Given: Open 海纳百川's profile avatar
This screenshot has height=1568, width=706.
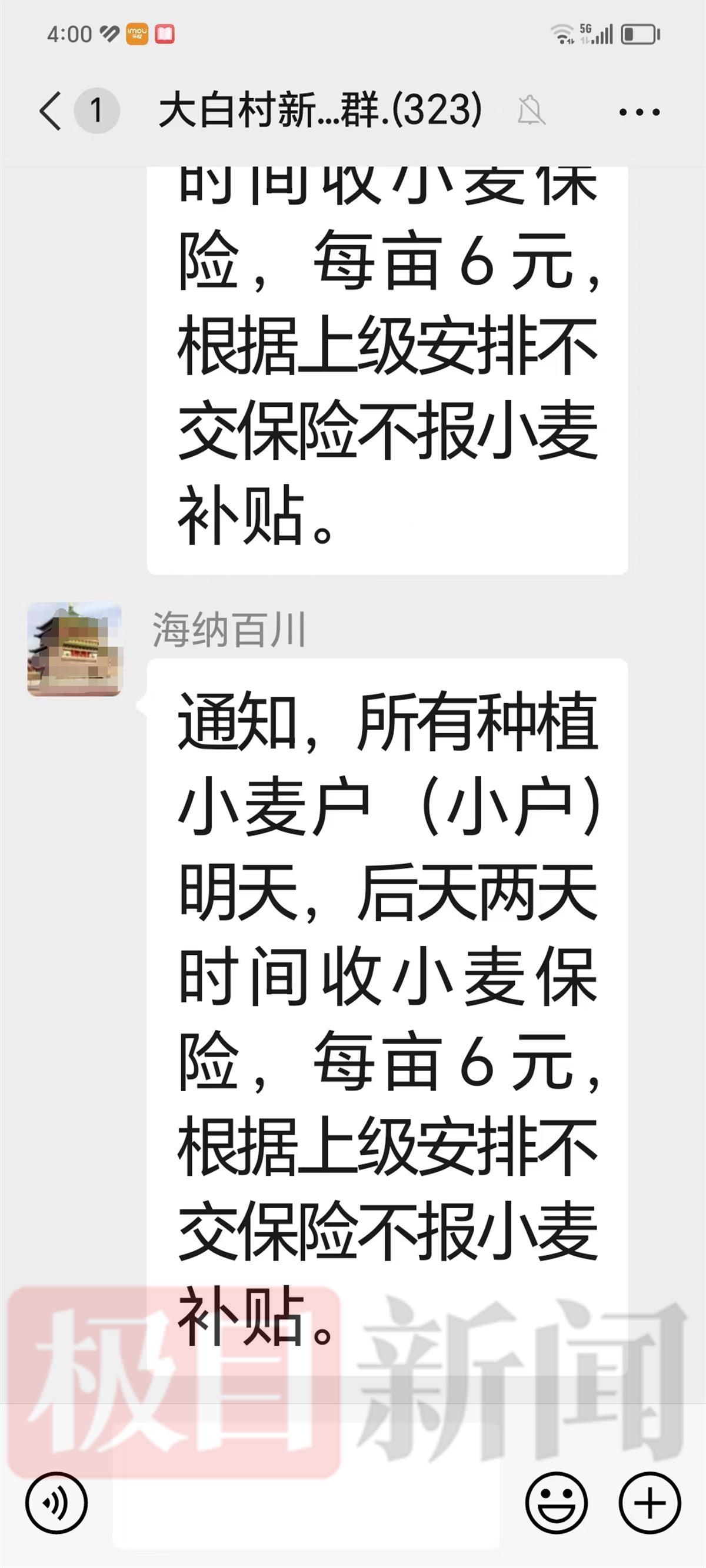Looking at the screenshot, I should pyautogui.click(x=74, y=649).
